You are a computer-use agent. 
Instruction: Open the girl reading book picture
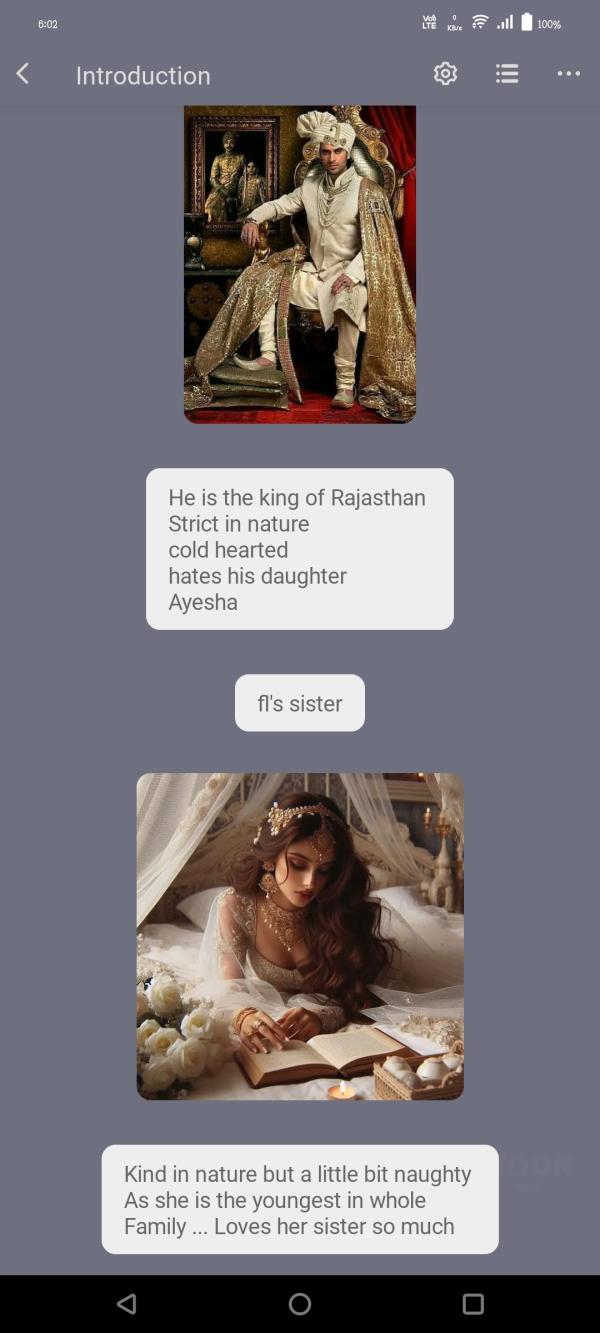click(x=300, y=936)
